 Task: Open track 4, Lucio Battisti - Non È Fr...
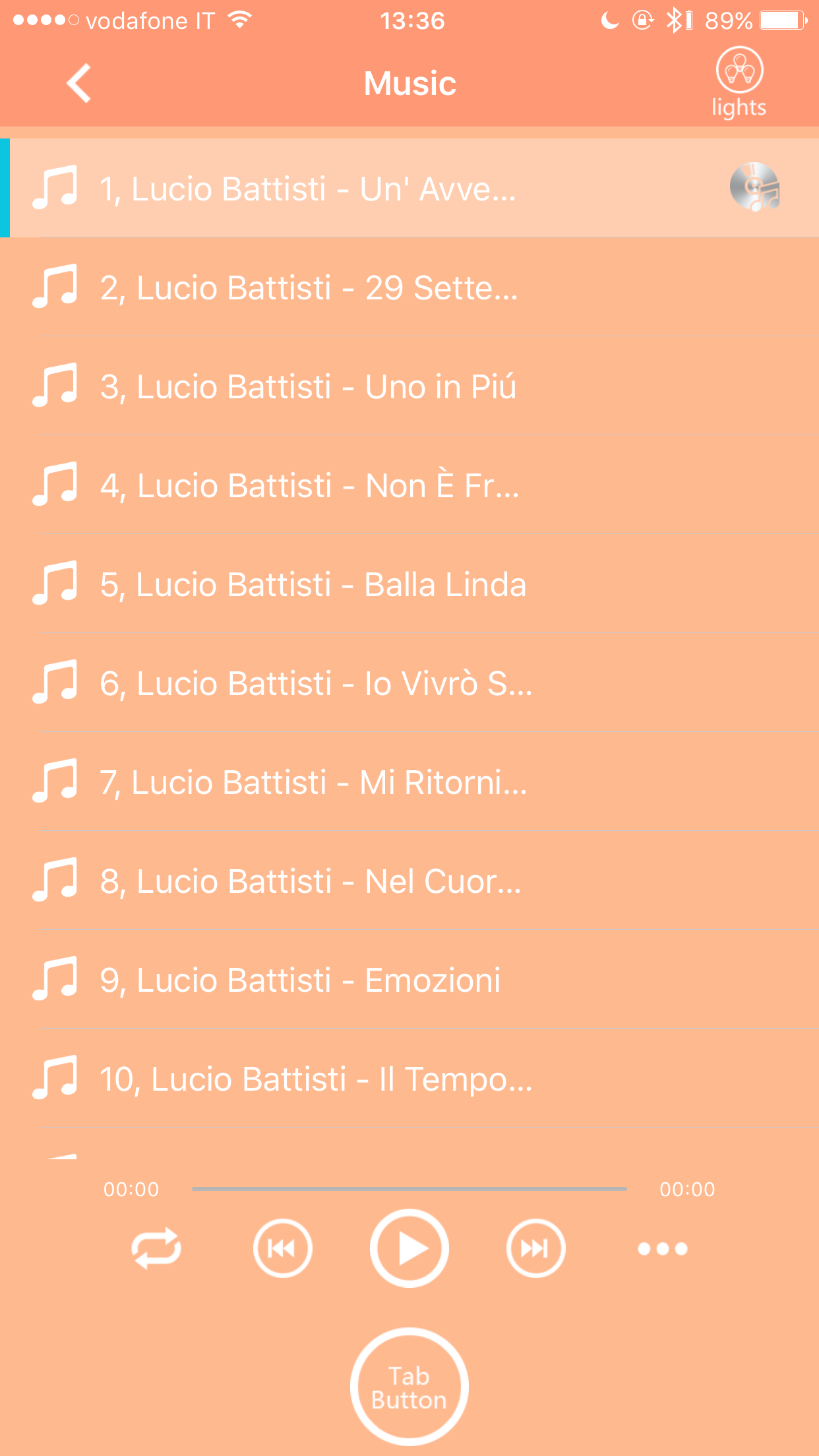coord(309,486)
